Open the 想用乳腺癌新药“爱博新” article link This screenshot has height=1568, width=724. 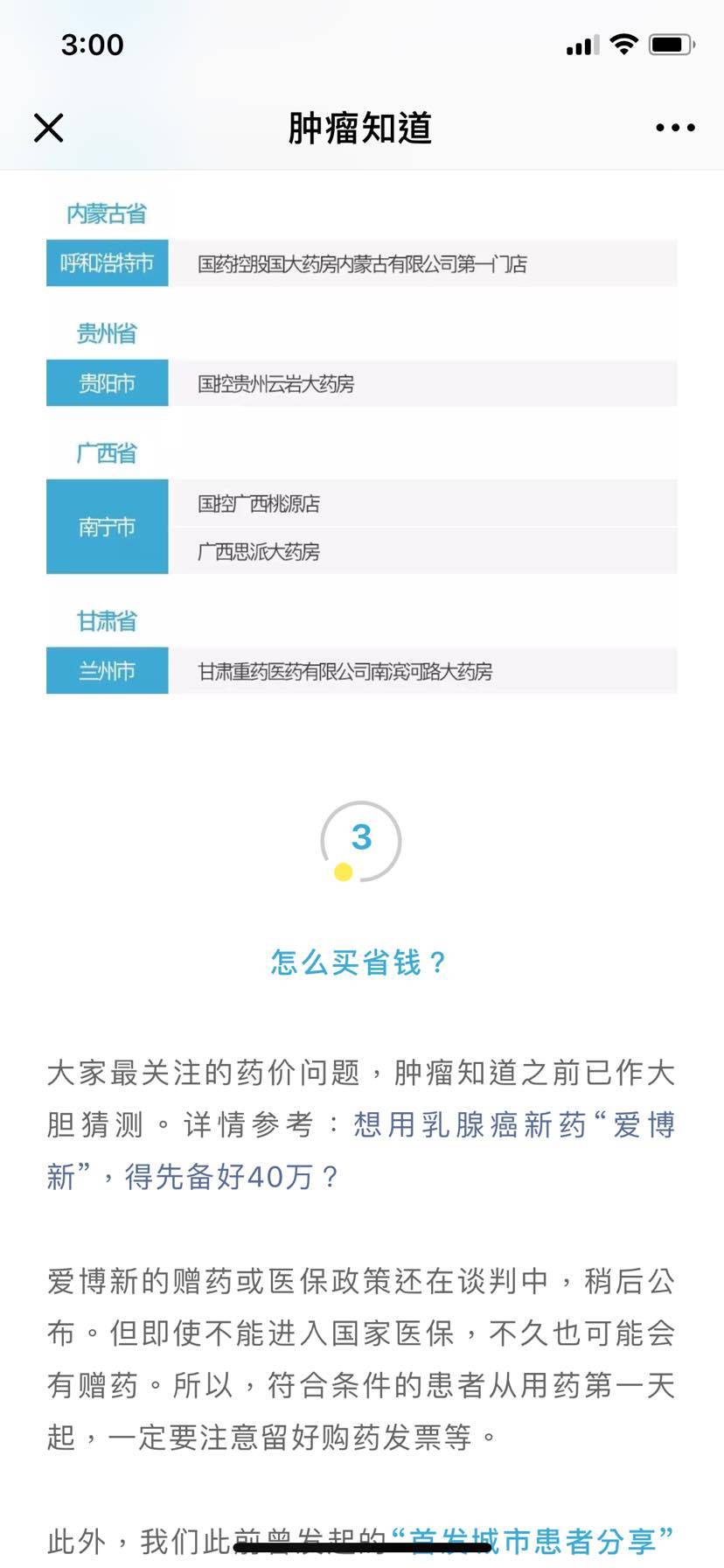click(513, 1124)
